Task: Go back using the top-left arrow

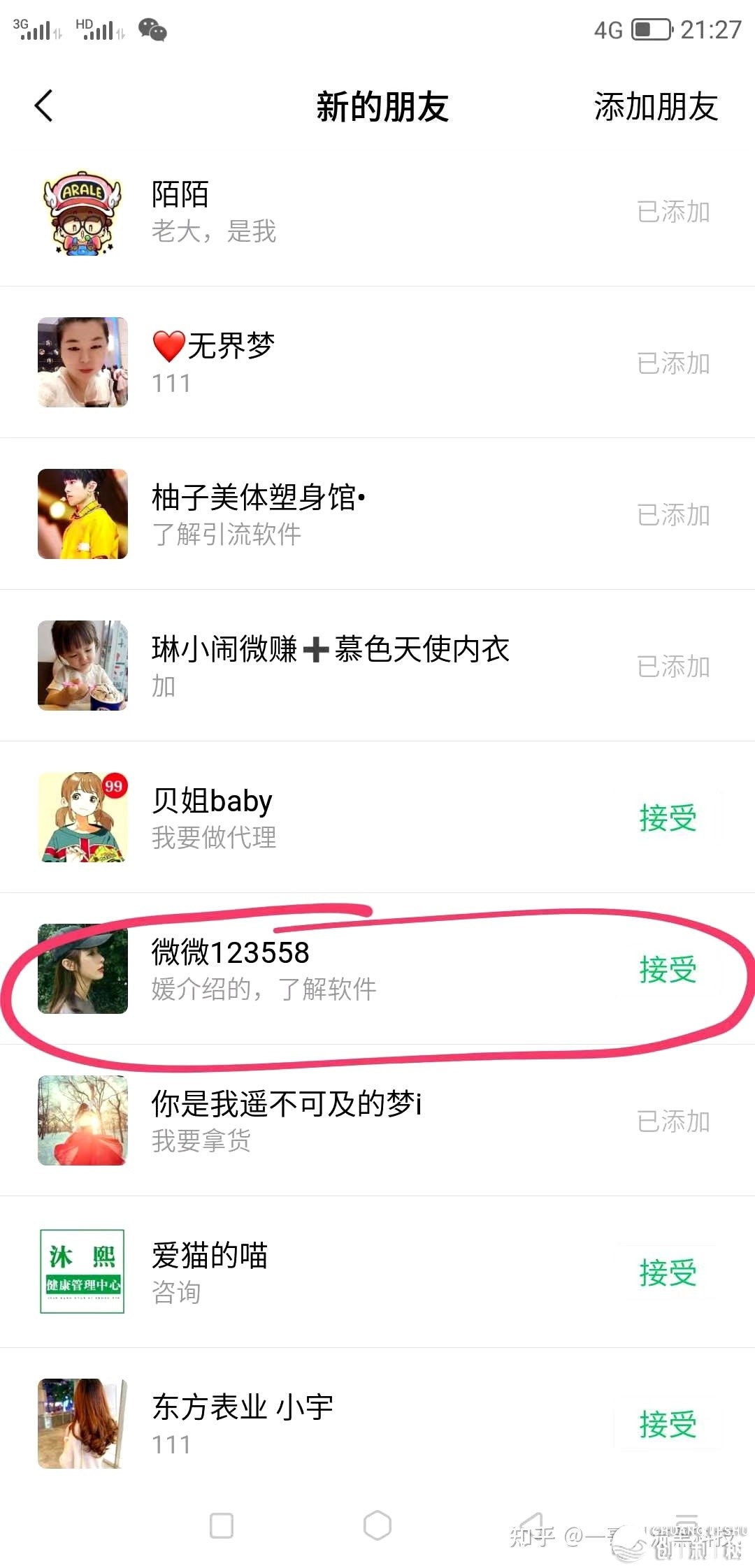Action: click(x=43, y=106)
